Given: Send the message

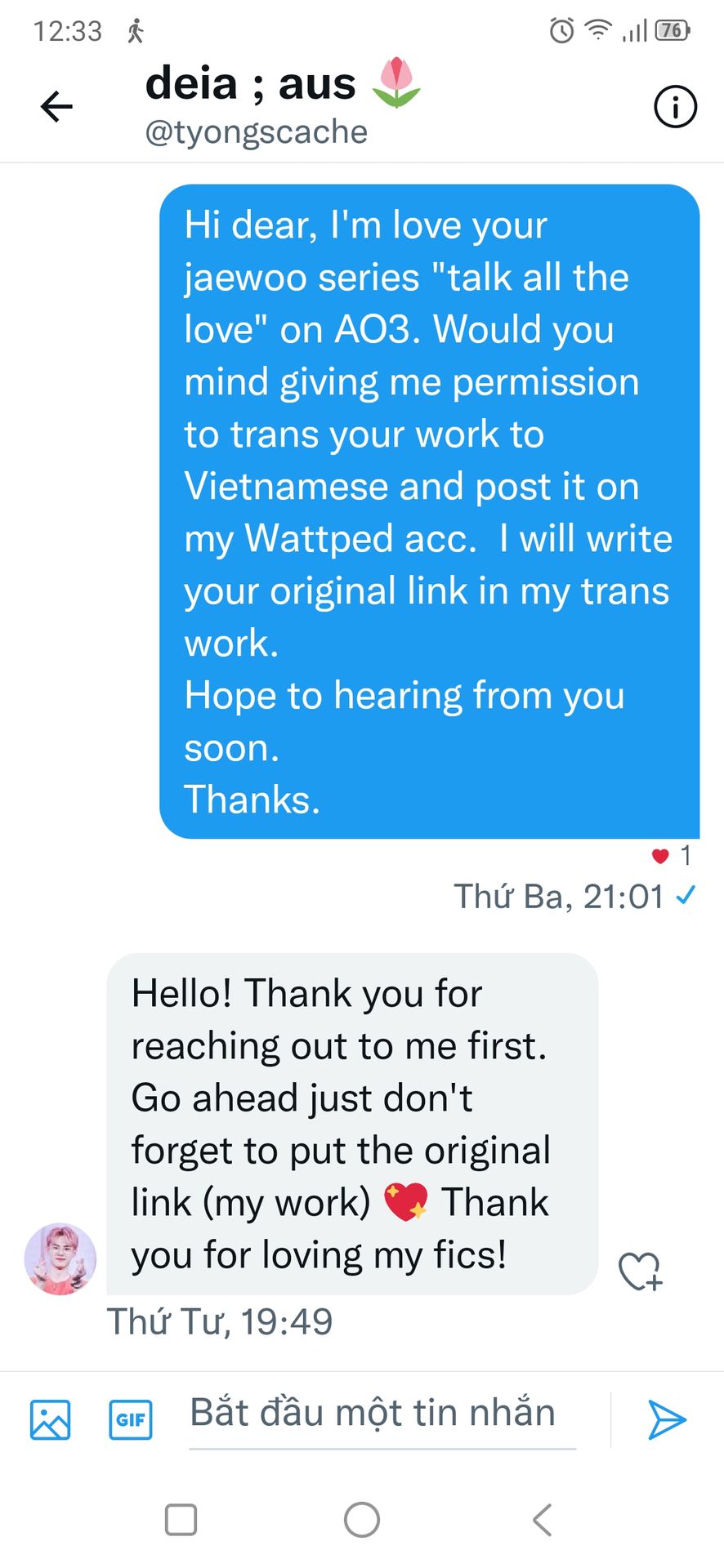Looking at the screenshot, I should pyautogui.click(x=667, y=1419).
